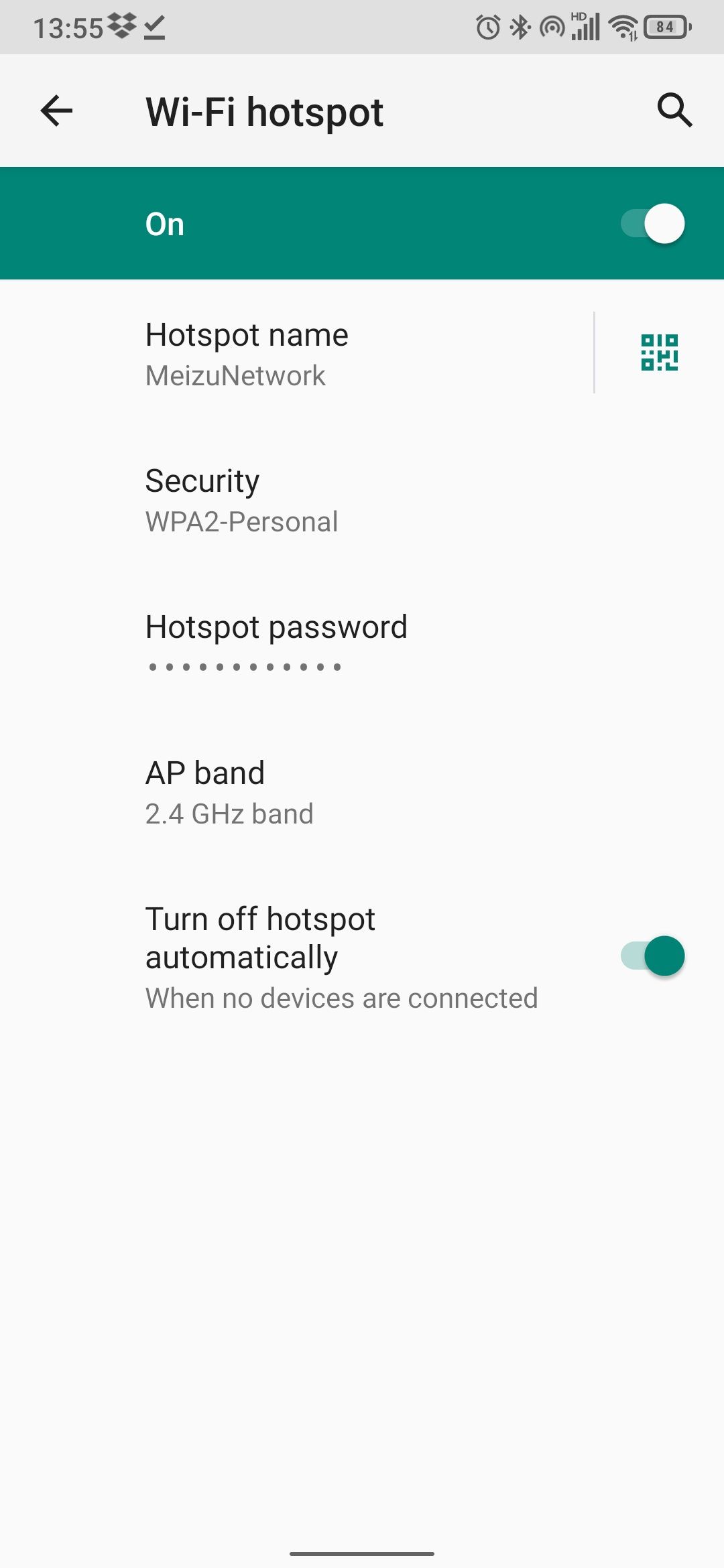This screenshot has width=724, height=1568.
Task: Disable Turn off hotspot automatically
Action: [652, 956]
